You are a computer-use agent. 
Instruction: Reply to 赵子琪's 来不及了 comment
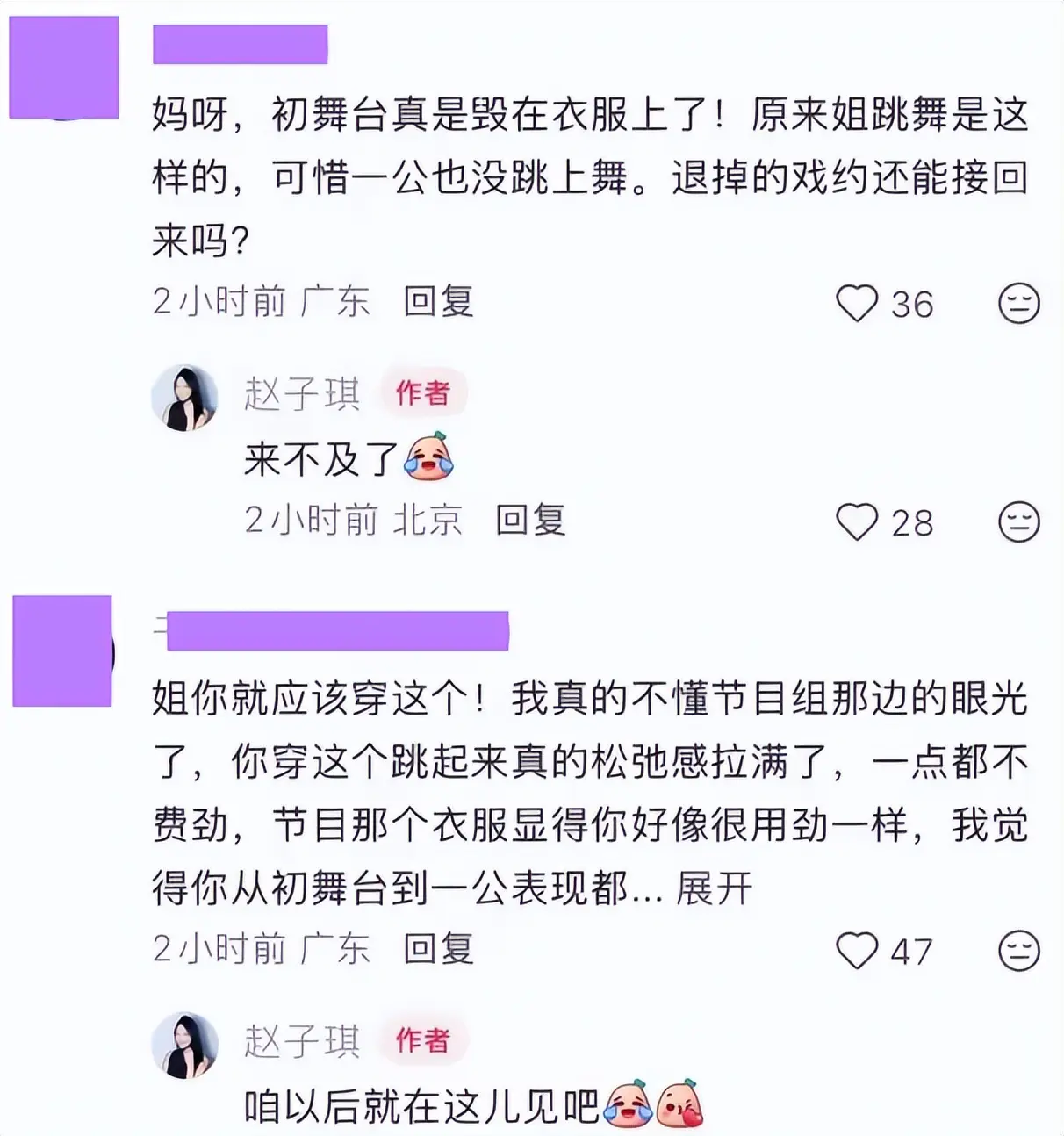[530, 520]
